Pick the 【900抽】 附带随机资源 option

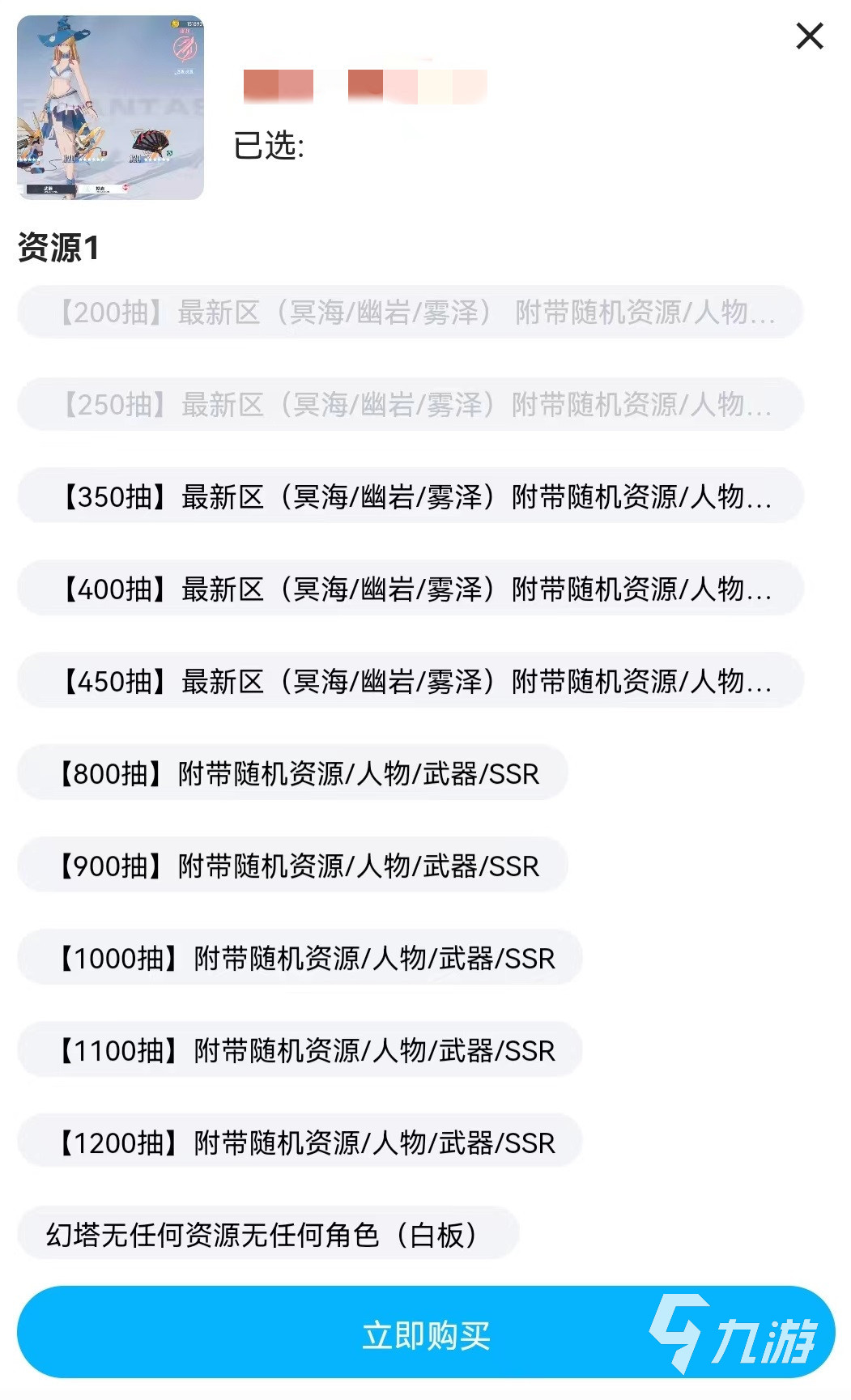(292, 866)
